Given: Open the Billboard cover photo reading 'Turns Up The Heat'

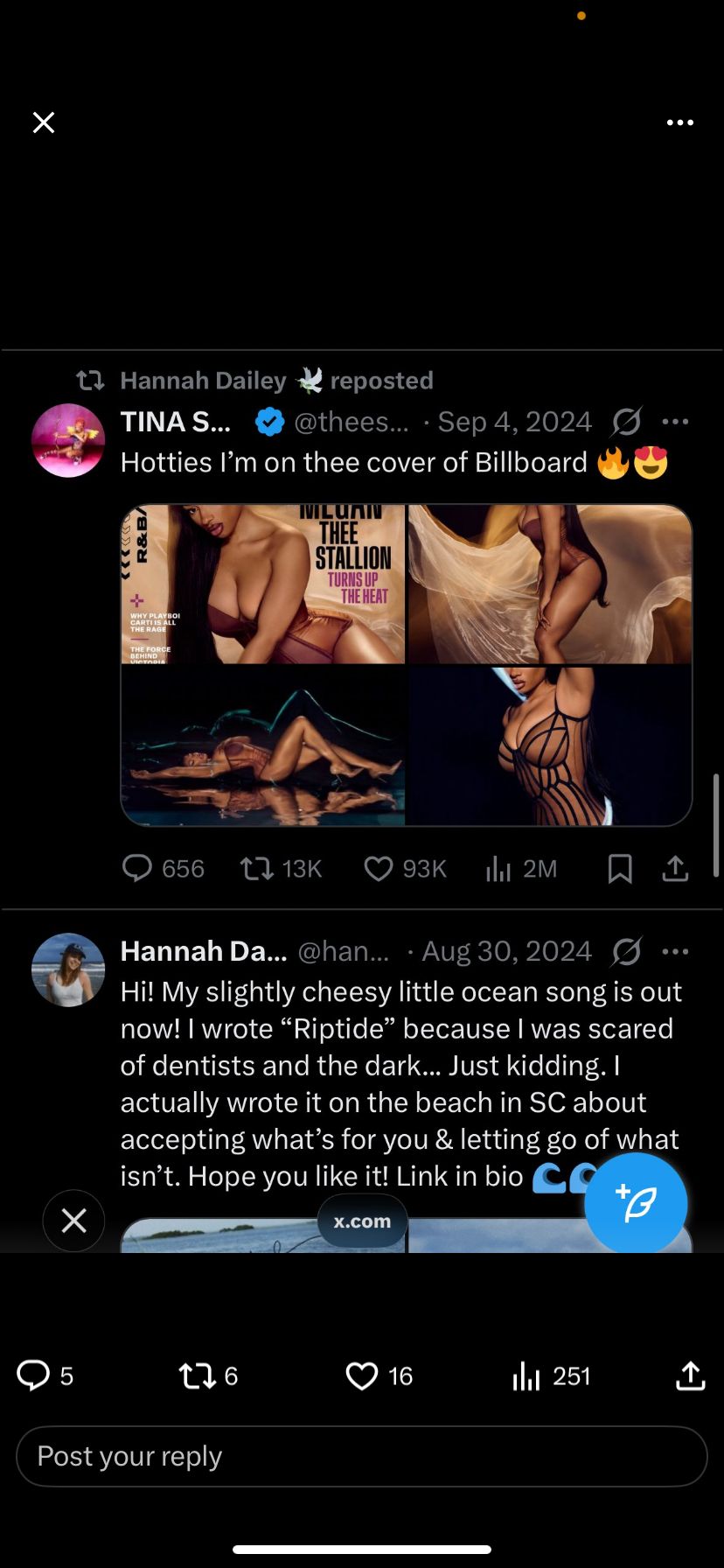Looking at the screenshot, I should coord(263,584).
